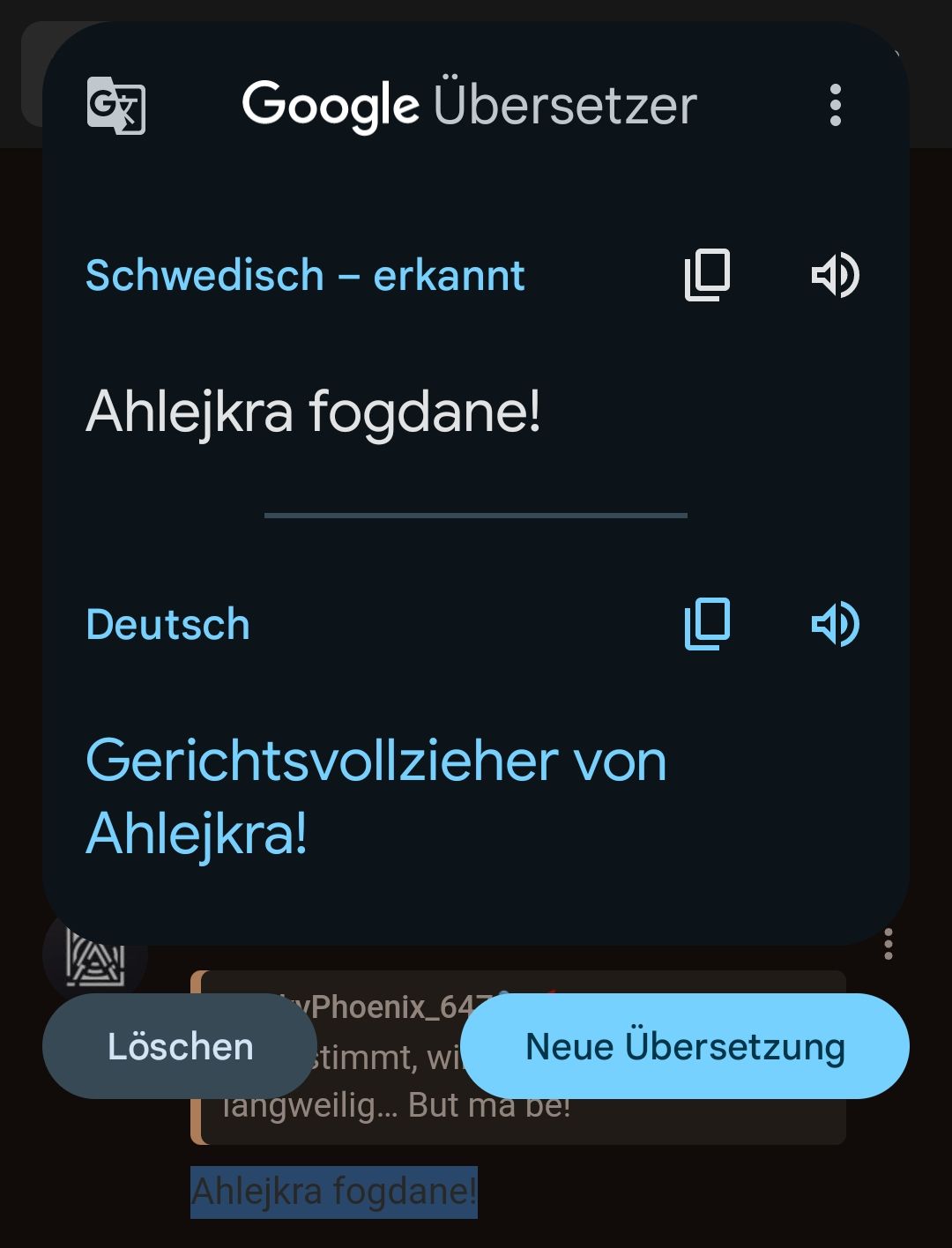Open the Google Translate app icon
The width and height of the screenshot is (952, 1248).
tap(116, 106)
